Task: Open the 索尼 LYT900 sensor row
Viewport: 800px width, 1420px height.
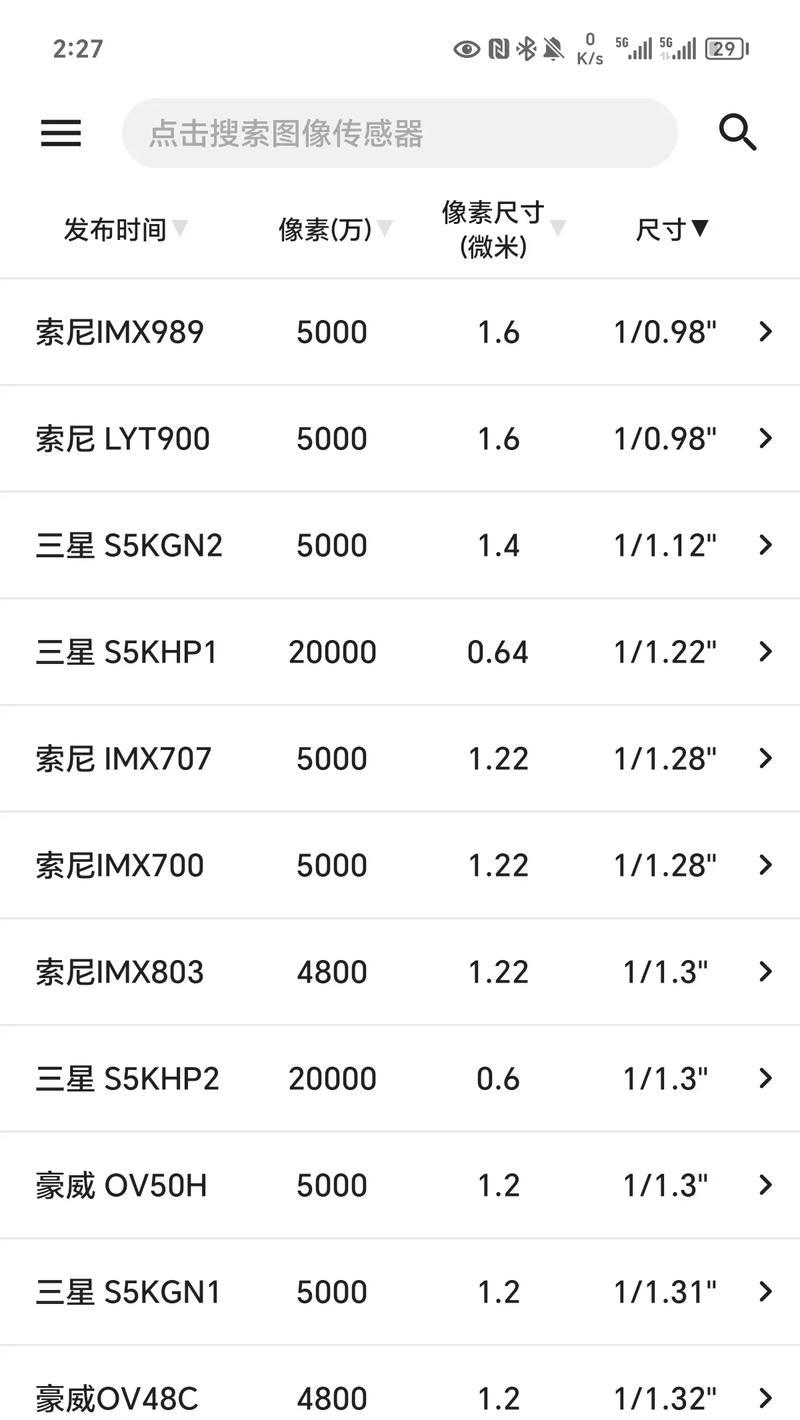Action: (400, 439)
